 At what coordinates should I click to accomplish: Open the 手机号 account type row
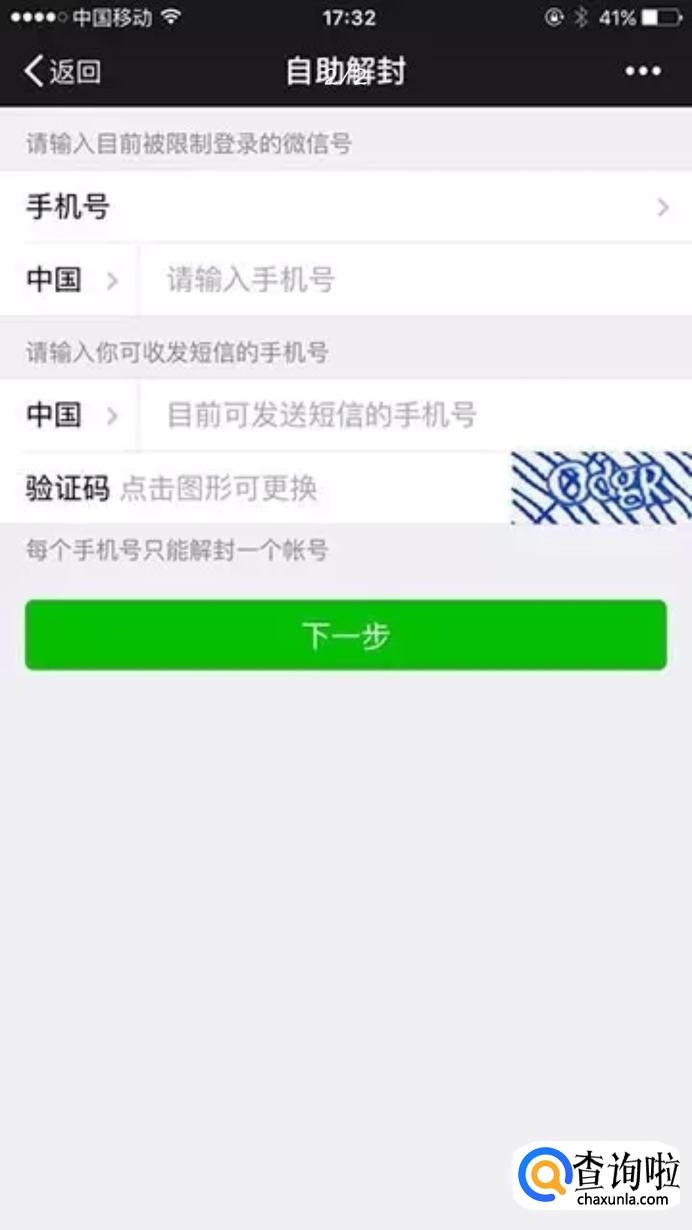[346, 207]
